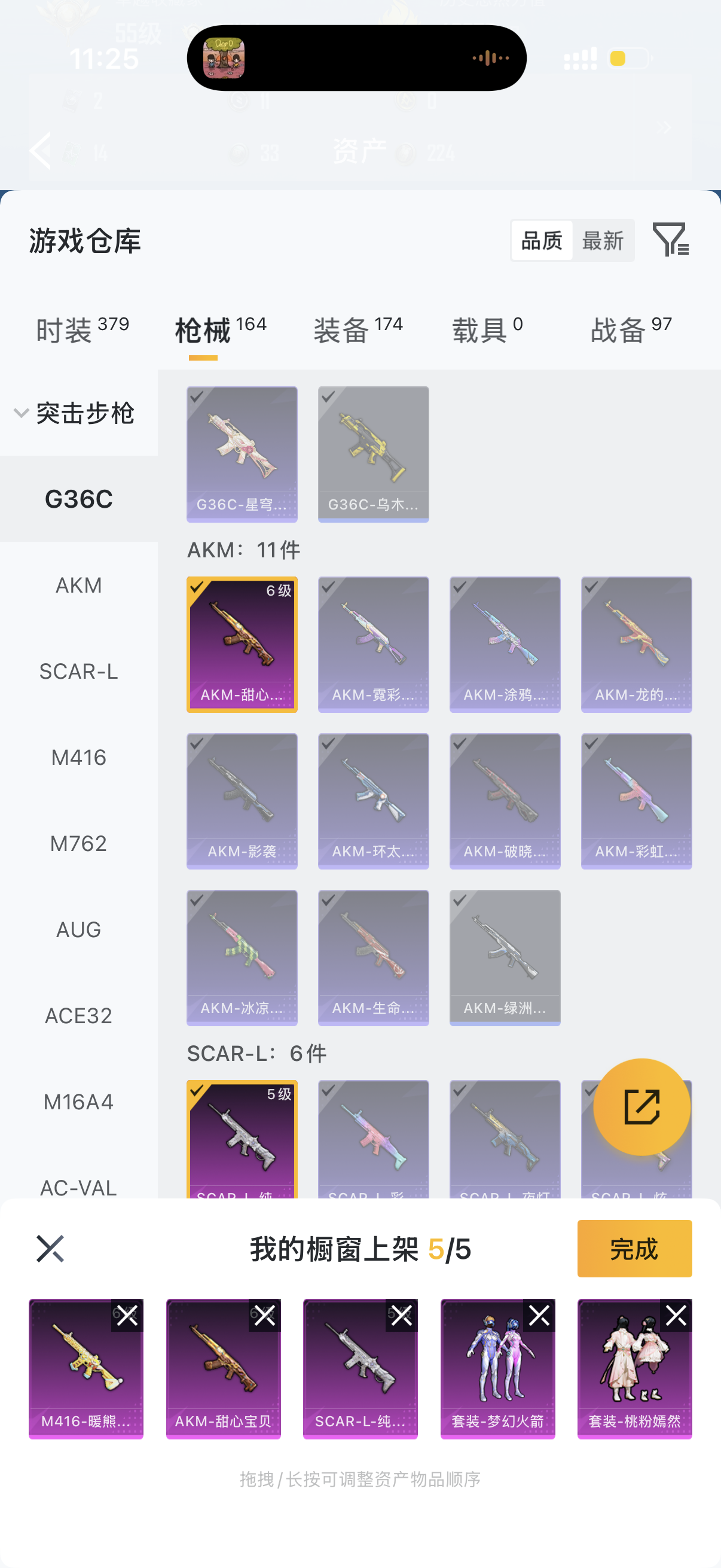Deselect the AKM-甜心 6级 skin

click(x=242, y=643)
